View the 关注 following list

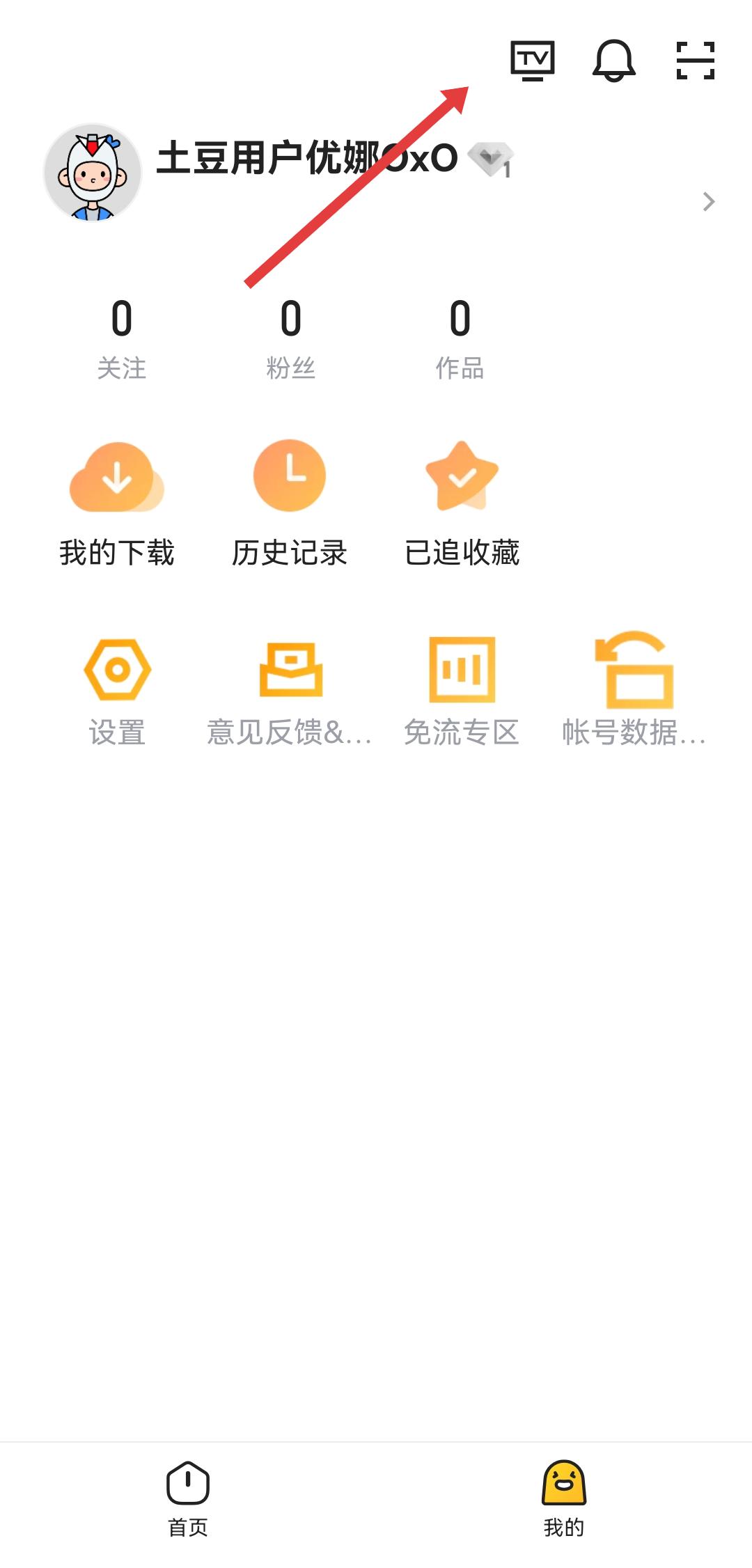pyautogui.click(x=122, y=339)
